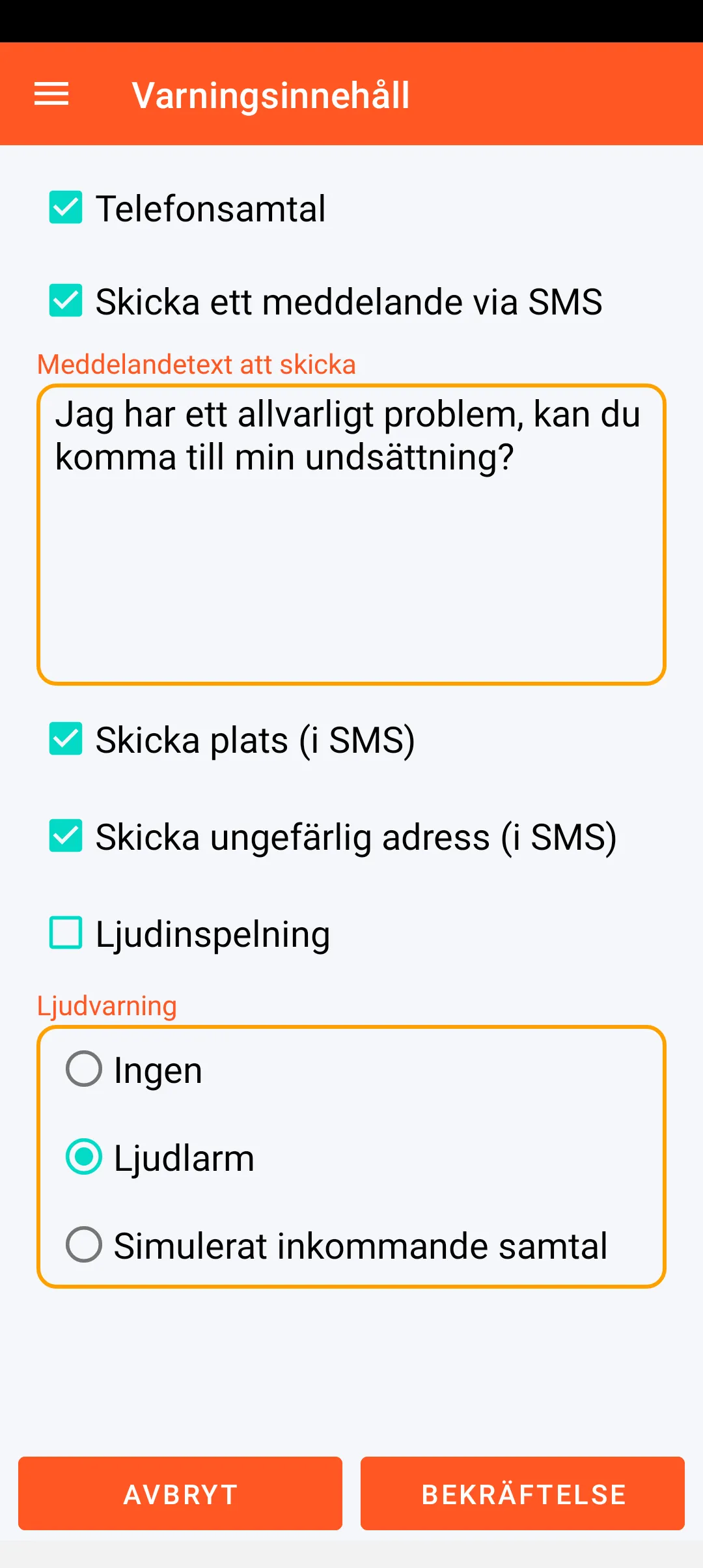
Task: Select the Ingen sound option
Action: coord(84,1069)
